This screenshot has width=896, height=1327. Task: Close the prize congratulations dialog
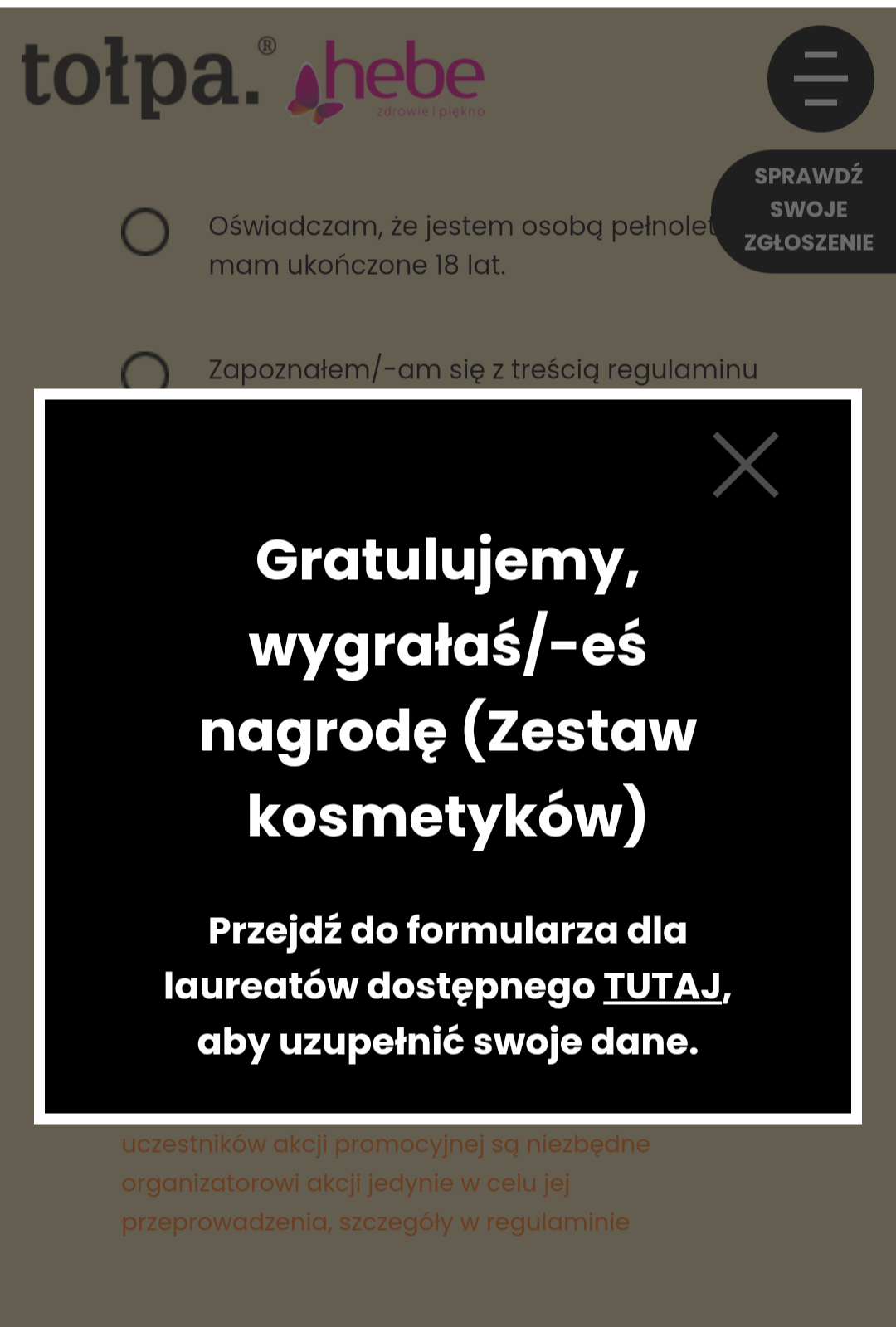point(745,465)
